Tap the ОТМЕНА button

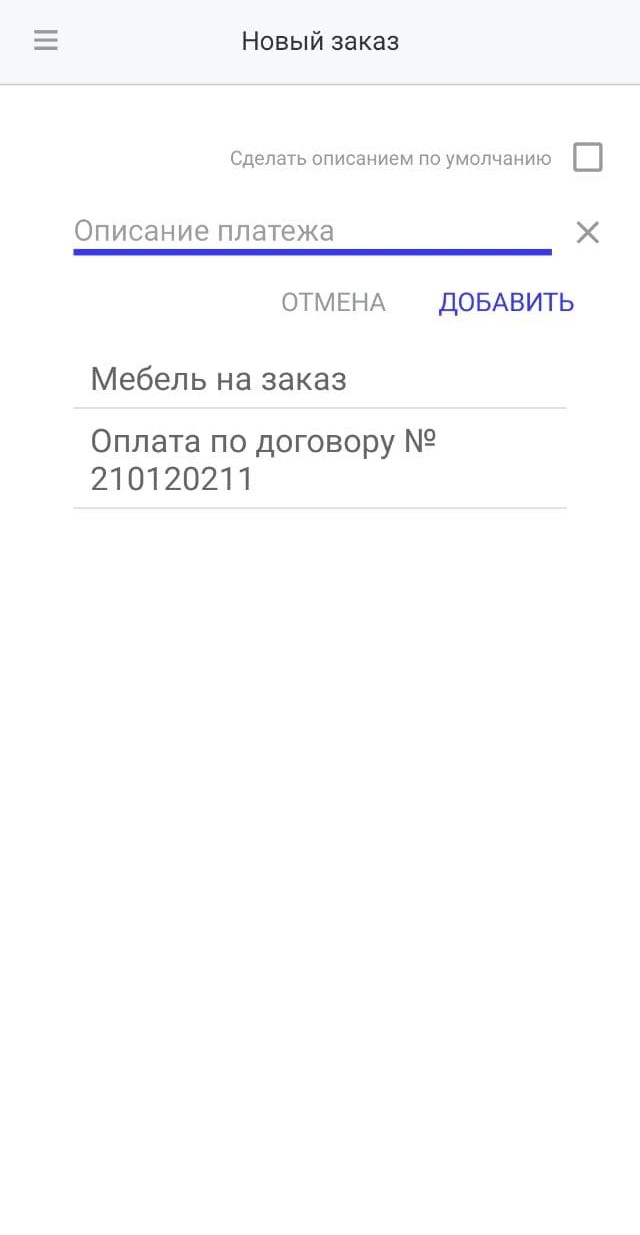point(333,303)
